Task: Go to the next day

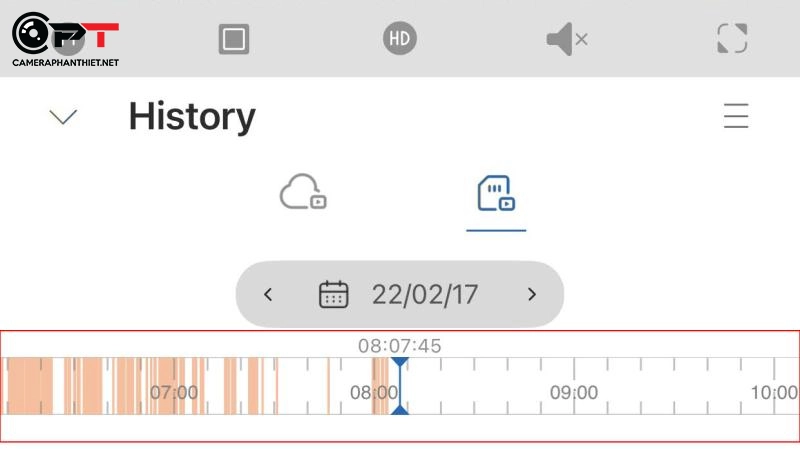Action: click(532, 294)
